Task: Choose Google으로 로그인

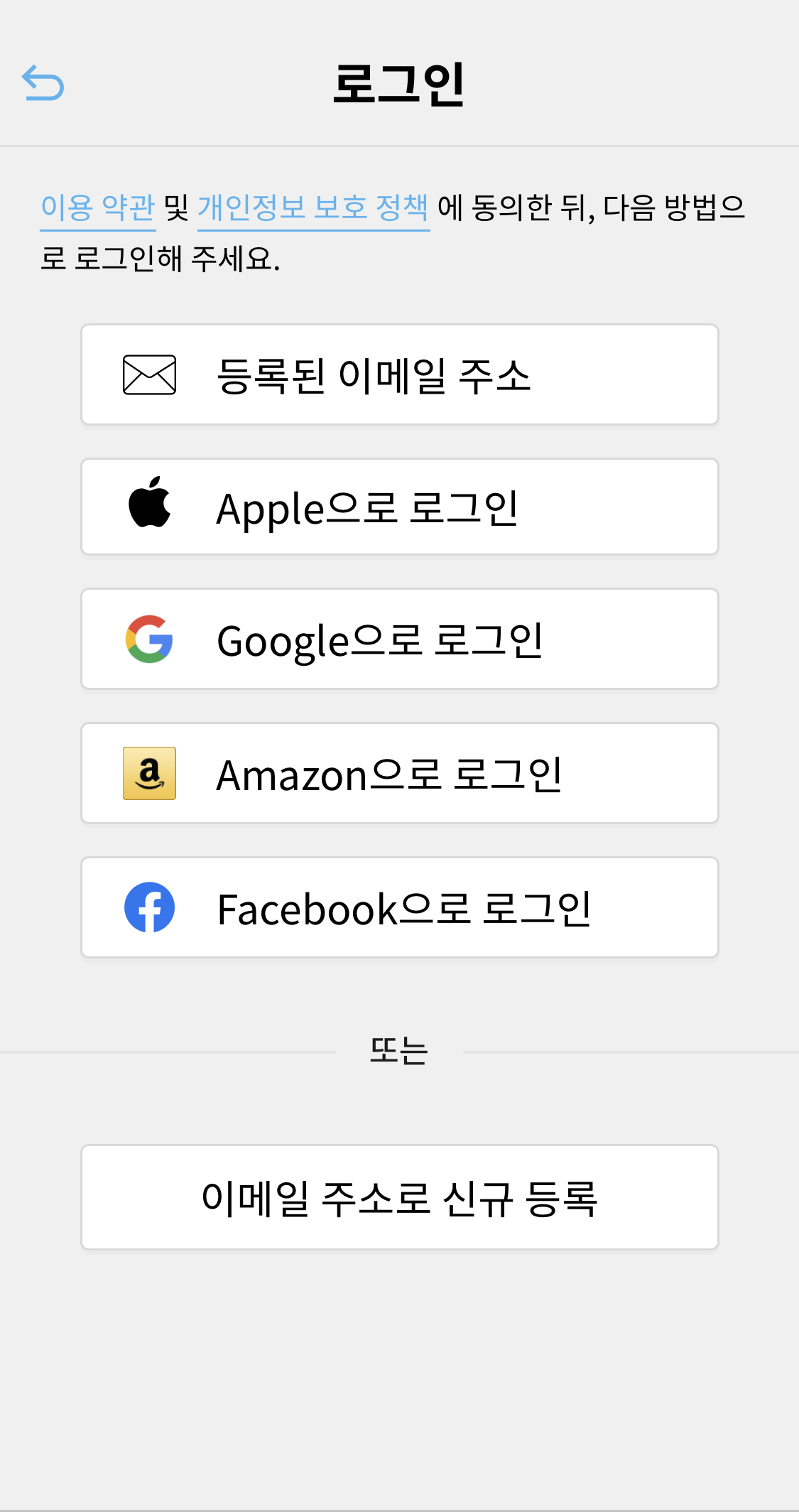Action: coord(400,639)
